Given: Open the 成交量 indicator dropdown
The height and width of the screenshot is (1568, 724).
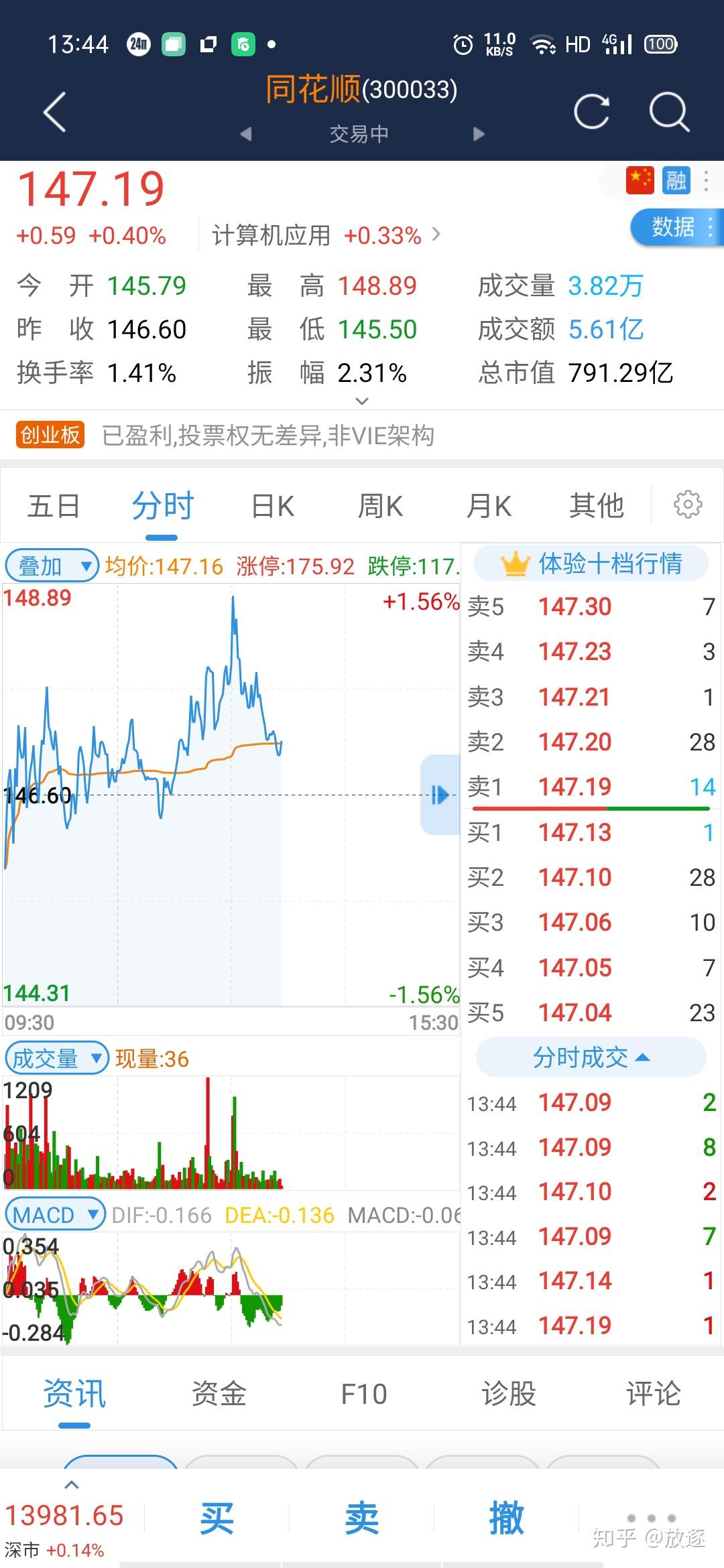Looking at the screenshot, I should point(56,1059).
